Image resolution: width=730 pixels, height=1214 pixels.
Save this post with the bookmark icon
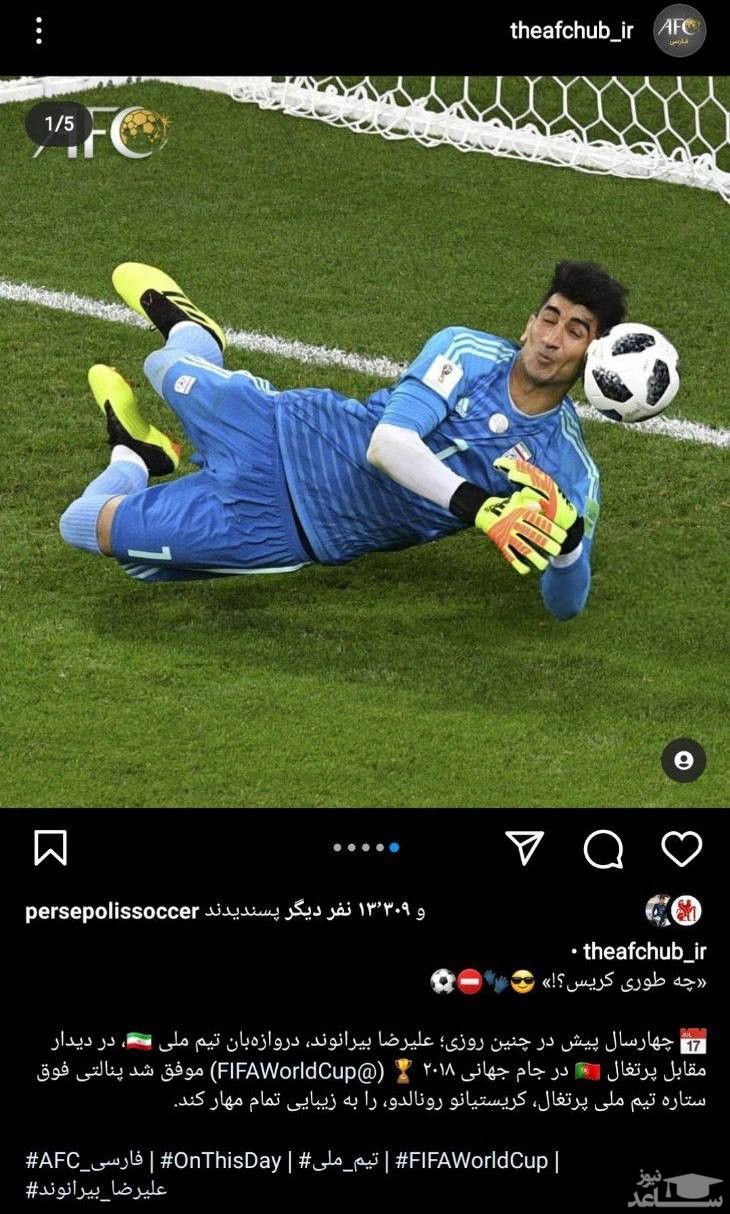coord(50,848)
